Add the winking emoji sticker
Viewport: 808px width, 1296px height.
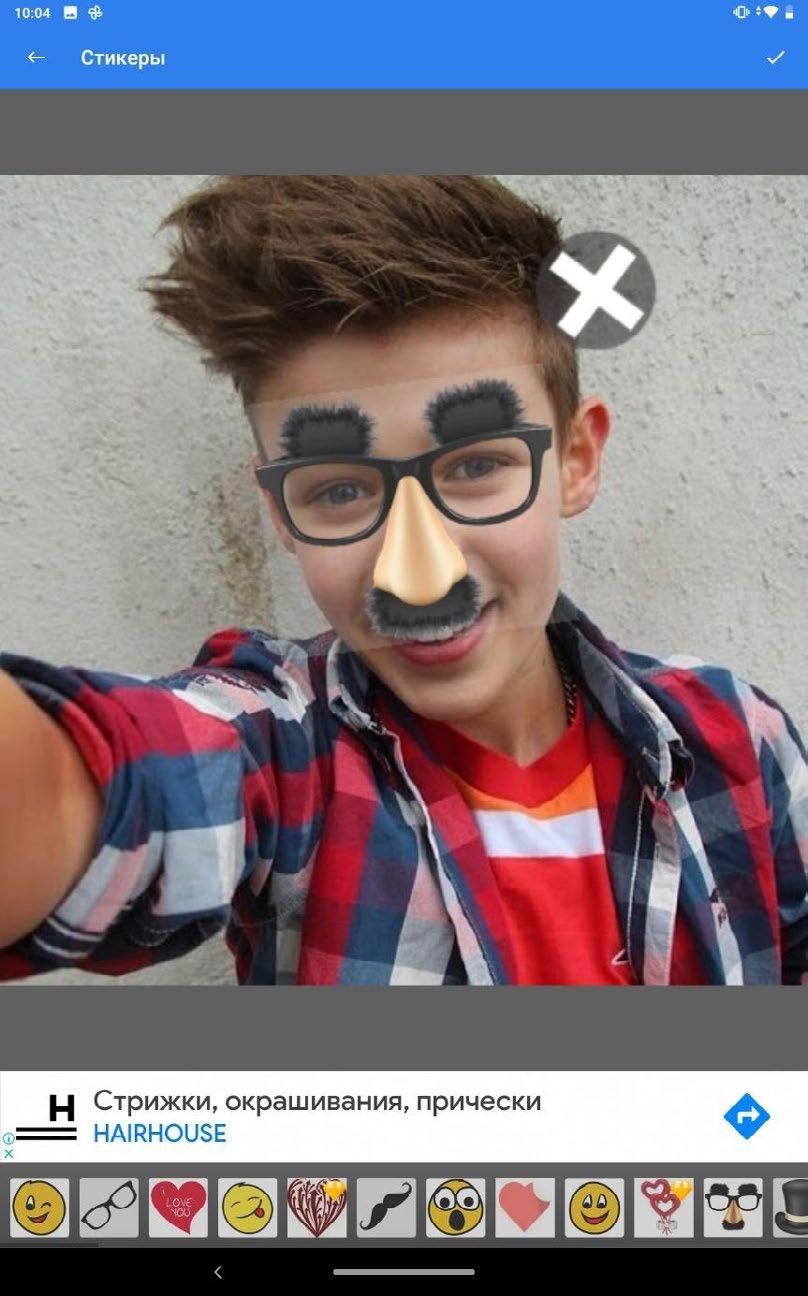(x=40, y=1207)
